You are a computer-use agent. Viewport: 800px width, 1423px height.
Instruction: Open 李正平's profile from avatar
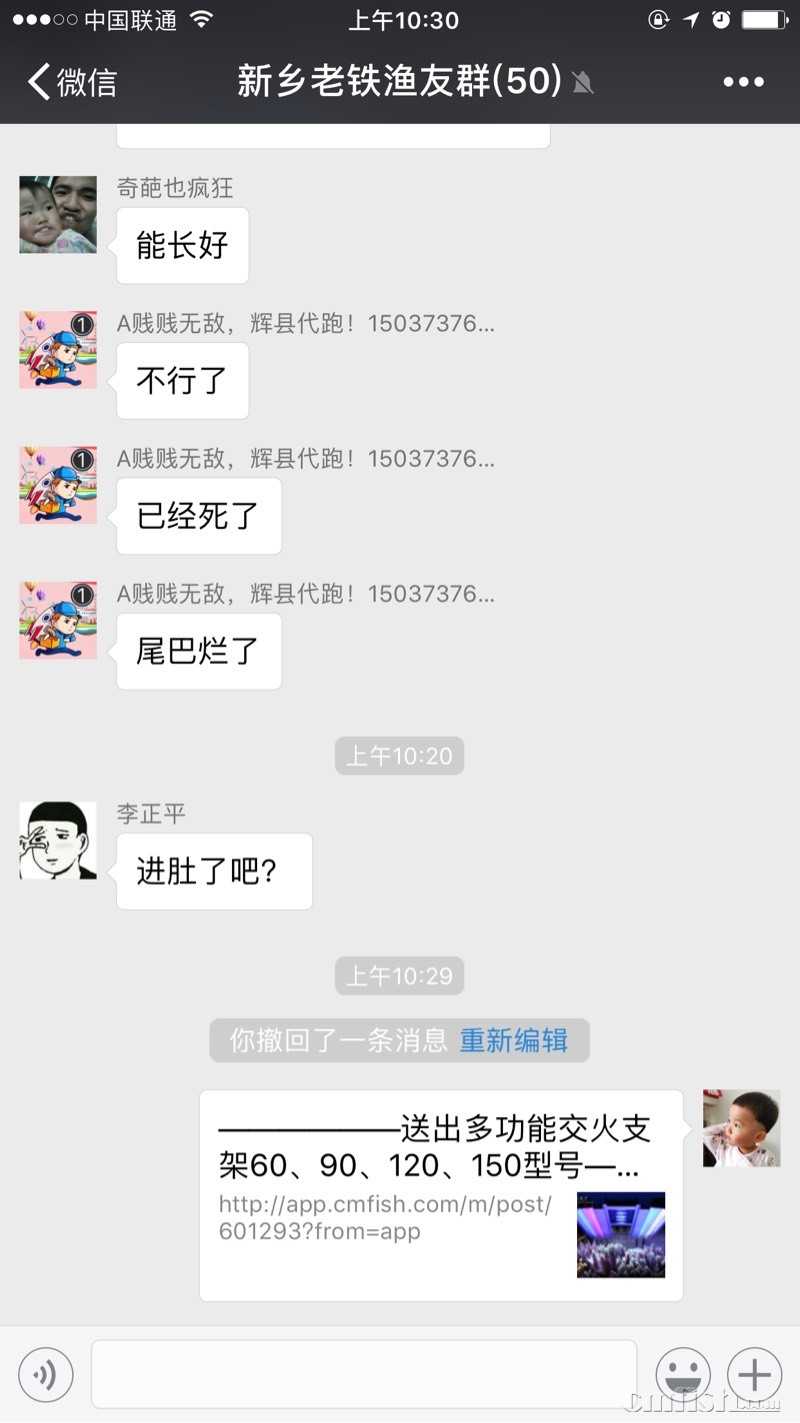click(x=58, y=841)
